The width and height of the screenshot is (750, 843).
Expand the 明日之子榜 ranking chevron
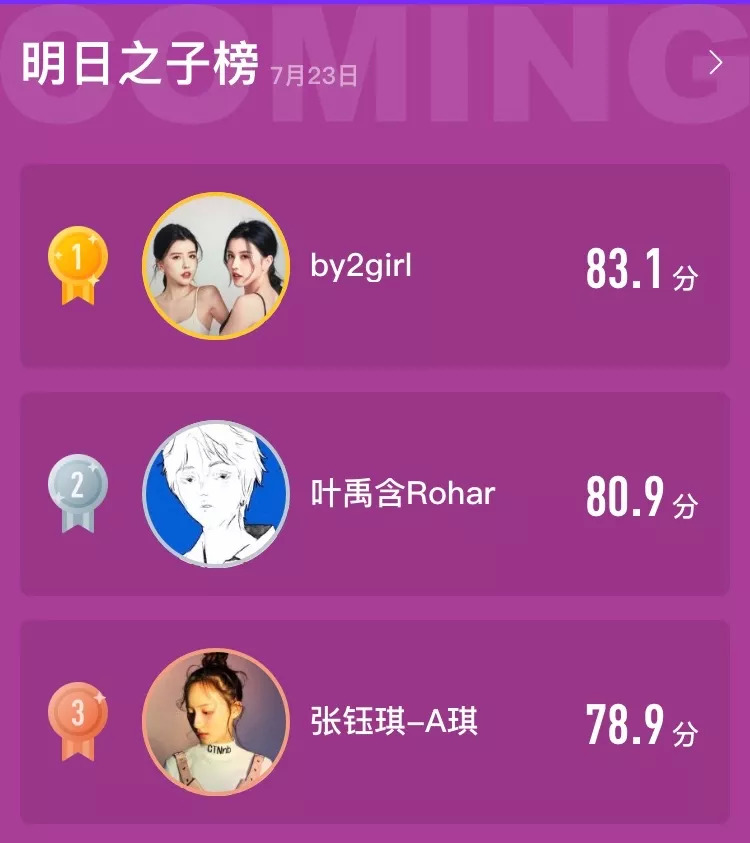pyautogui.click(x=715, y=63)
